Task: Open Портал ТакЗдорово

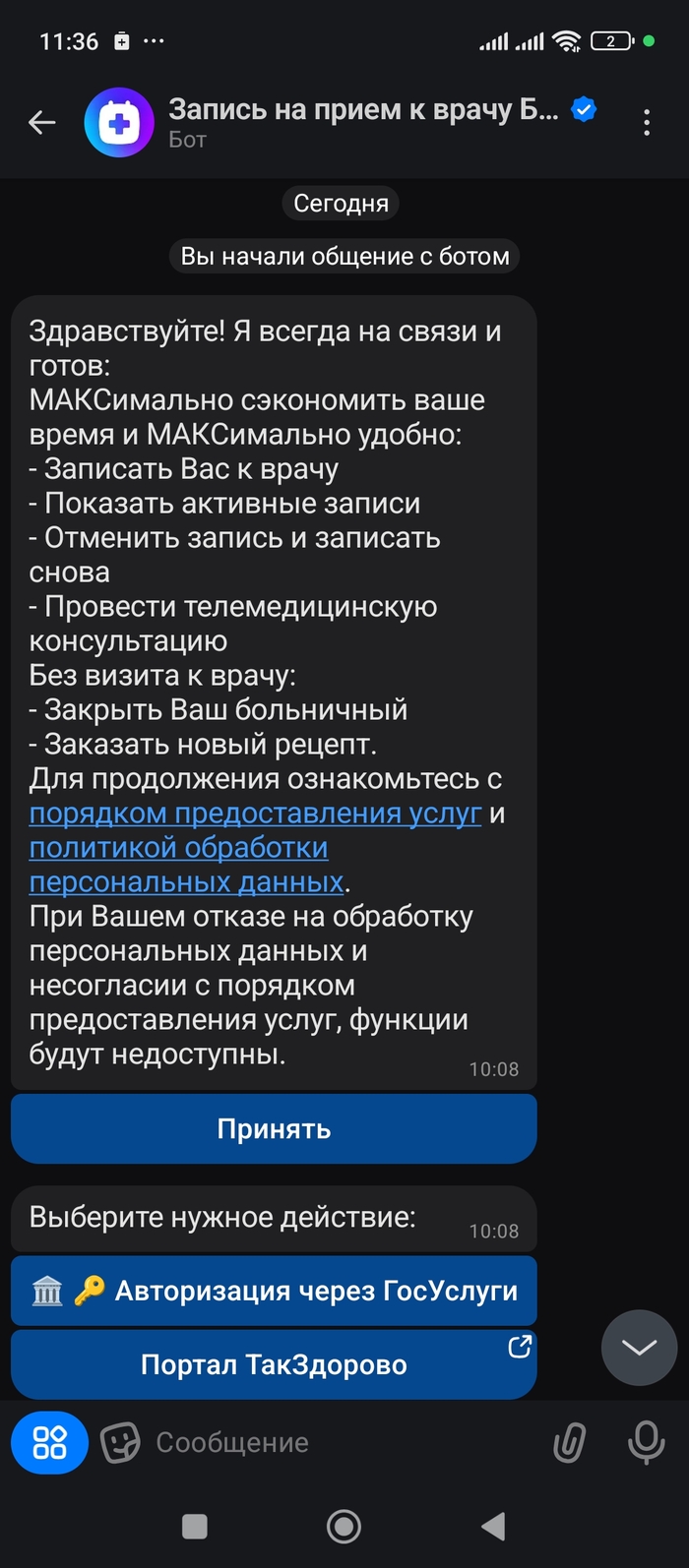Action: tap(274, 1364)
